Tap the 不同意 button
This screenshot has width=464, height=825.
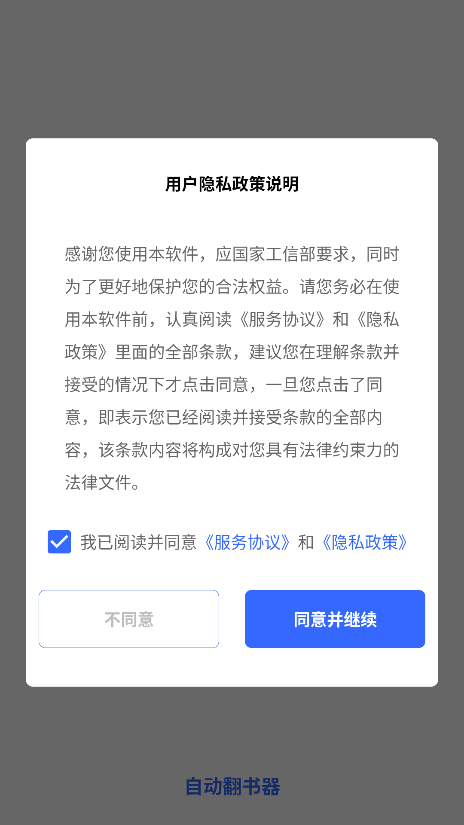tap(129, 619)
